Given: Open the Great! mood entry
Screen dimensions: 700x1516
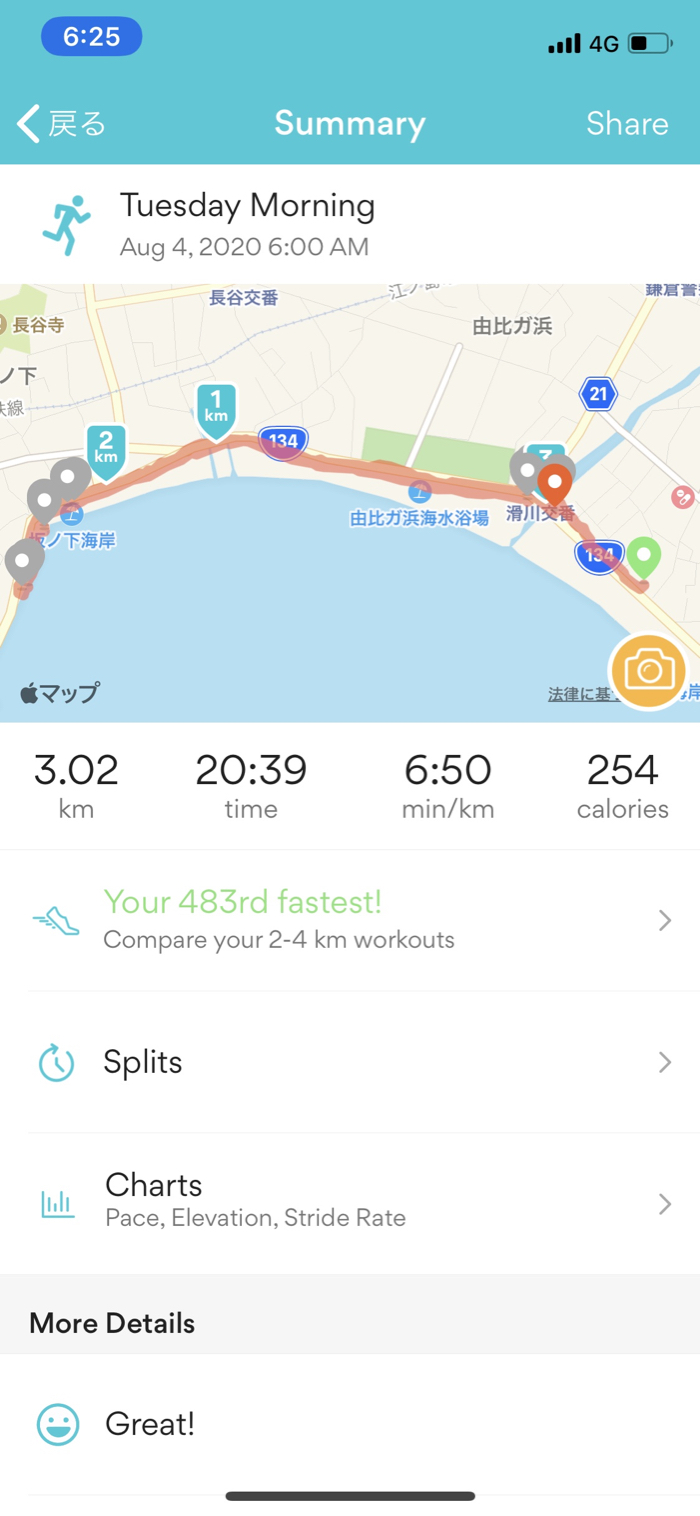Looking at the screenshot, I should tap(350, 1424).
